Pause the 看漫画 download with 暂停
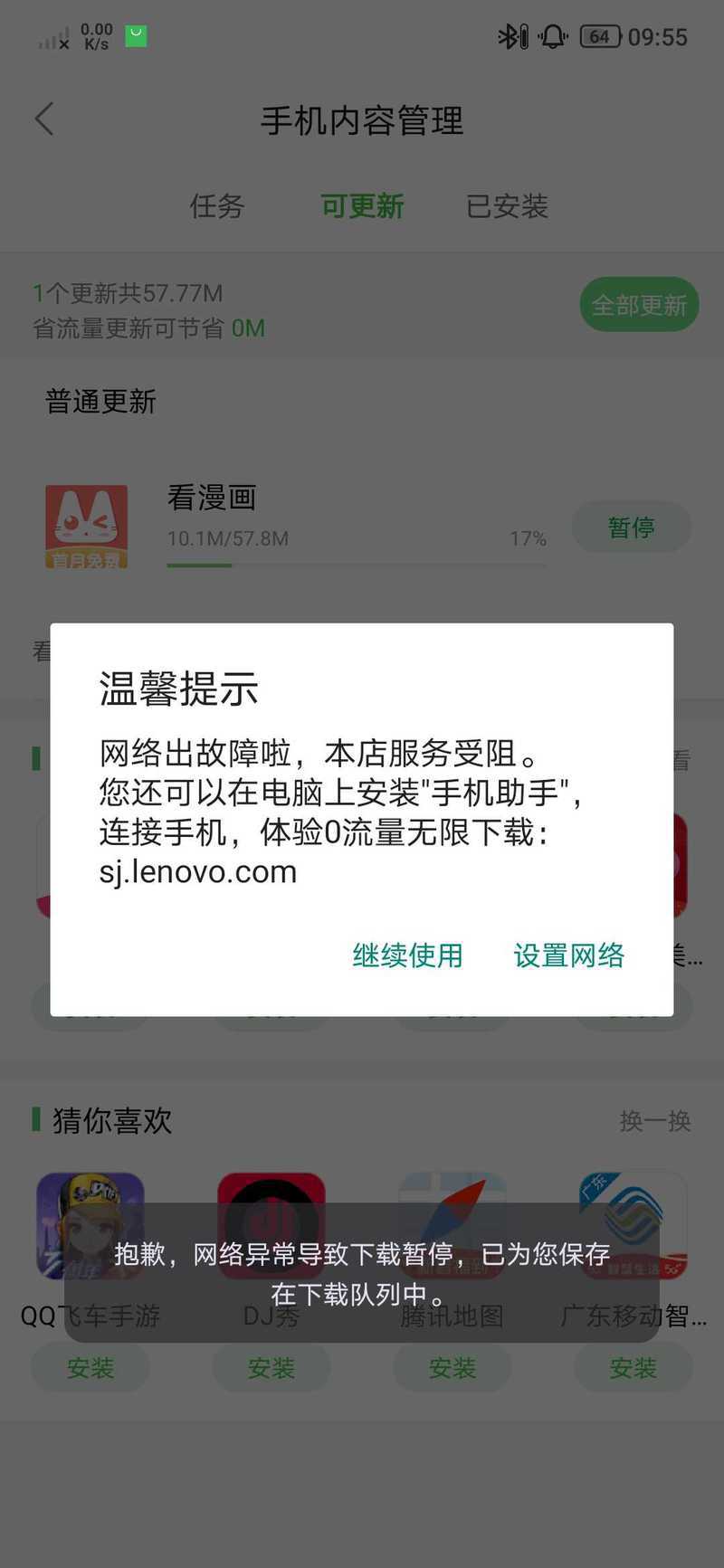The image size is (724, 1568). tap(632, 527)
